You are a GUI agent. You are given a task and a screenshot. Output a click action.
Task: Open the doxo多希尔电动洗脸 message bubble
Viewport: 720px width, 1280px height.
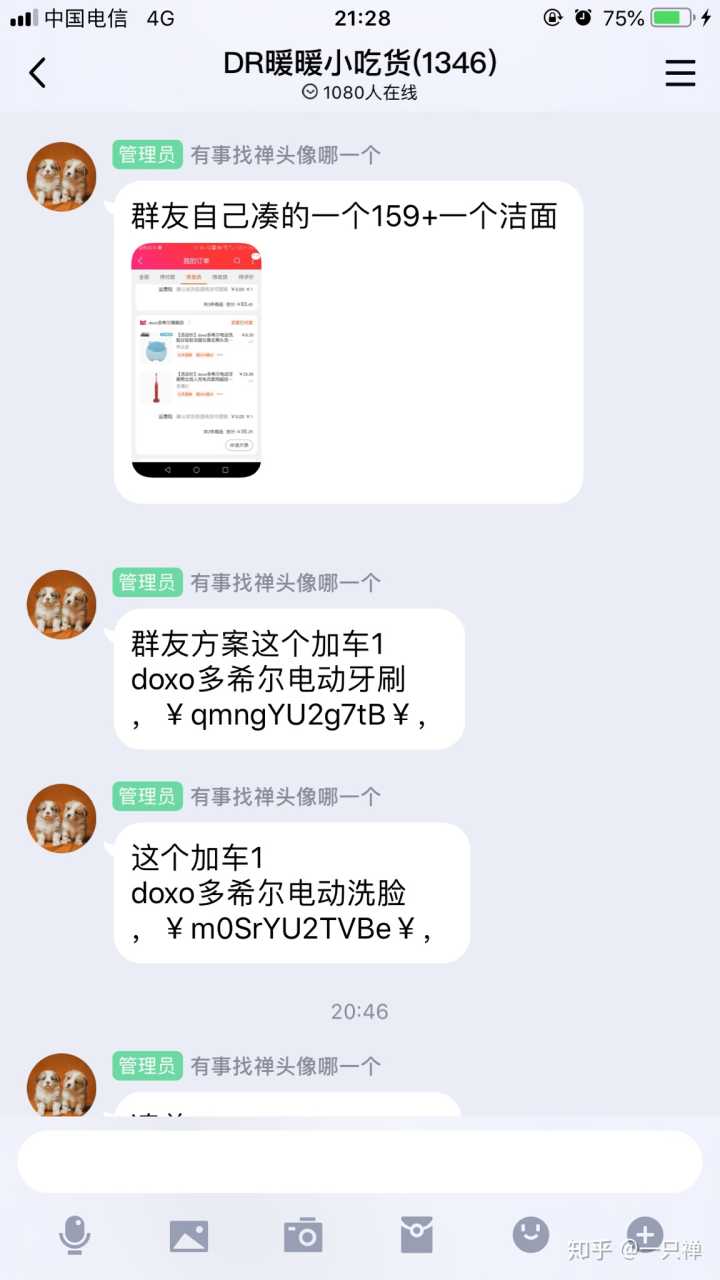pos(291,893)
